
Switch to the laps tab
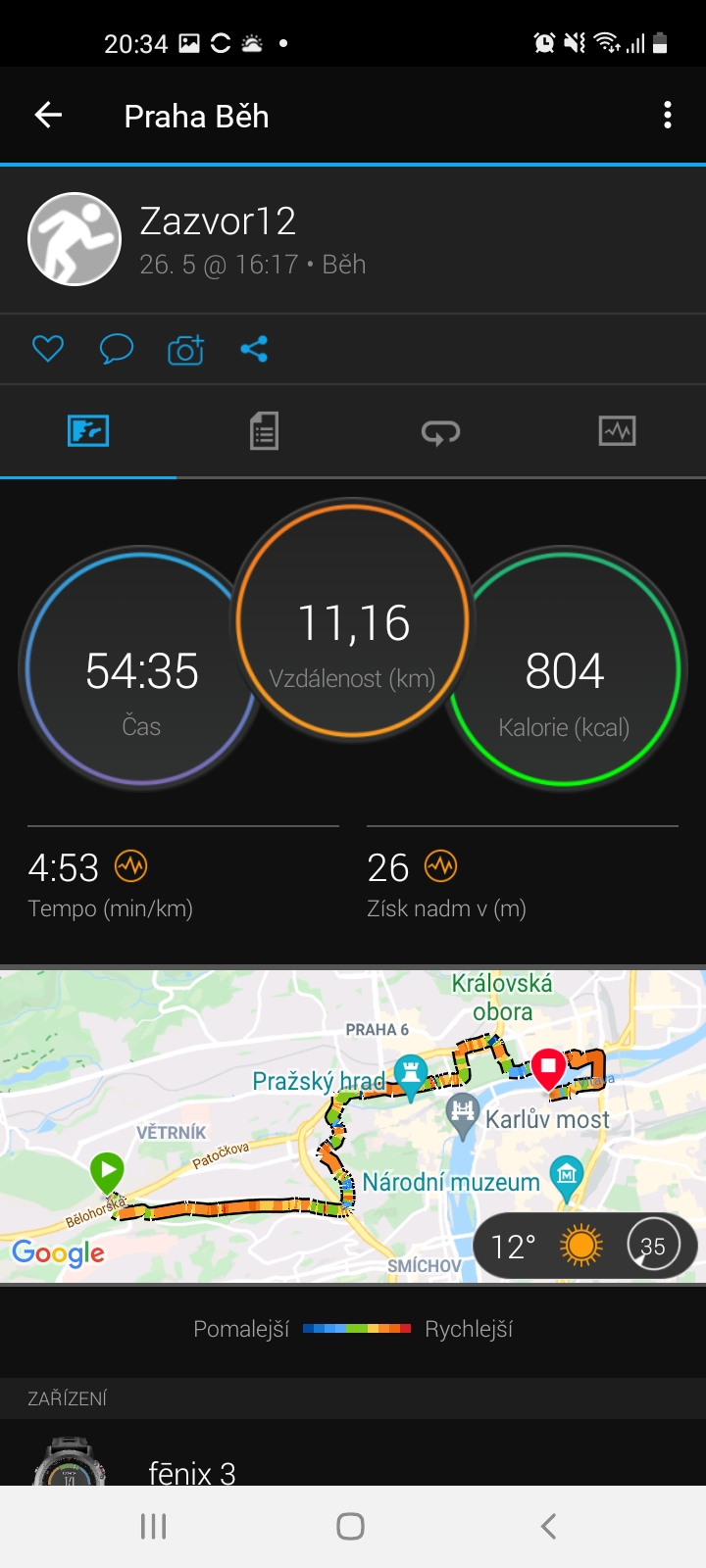point(440,431)
